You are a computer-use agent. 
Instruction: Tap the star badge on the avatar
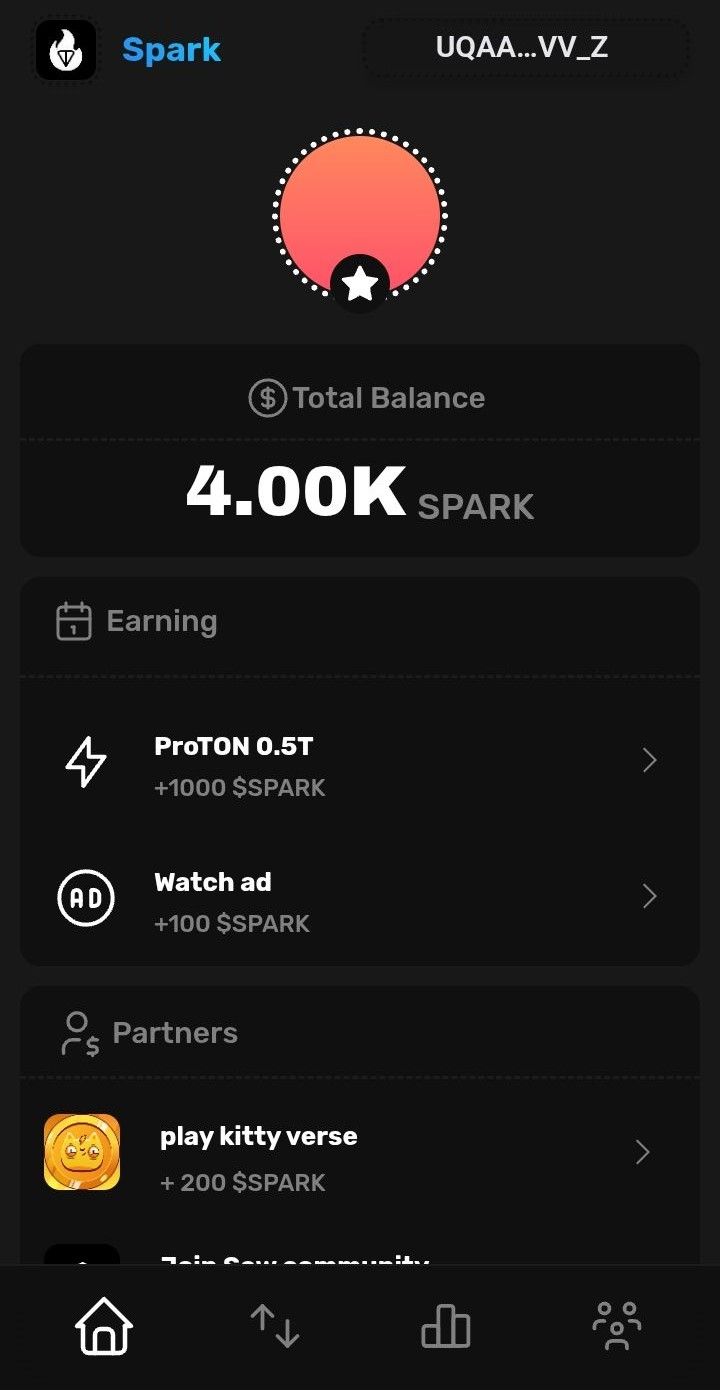click(360, 284)
